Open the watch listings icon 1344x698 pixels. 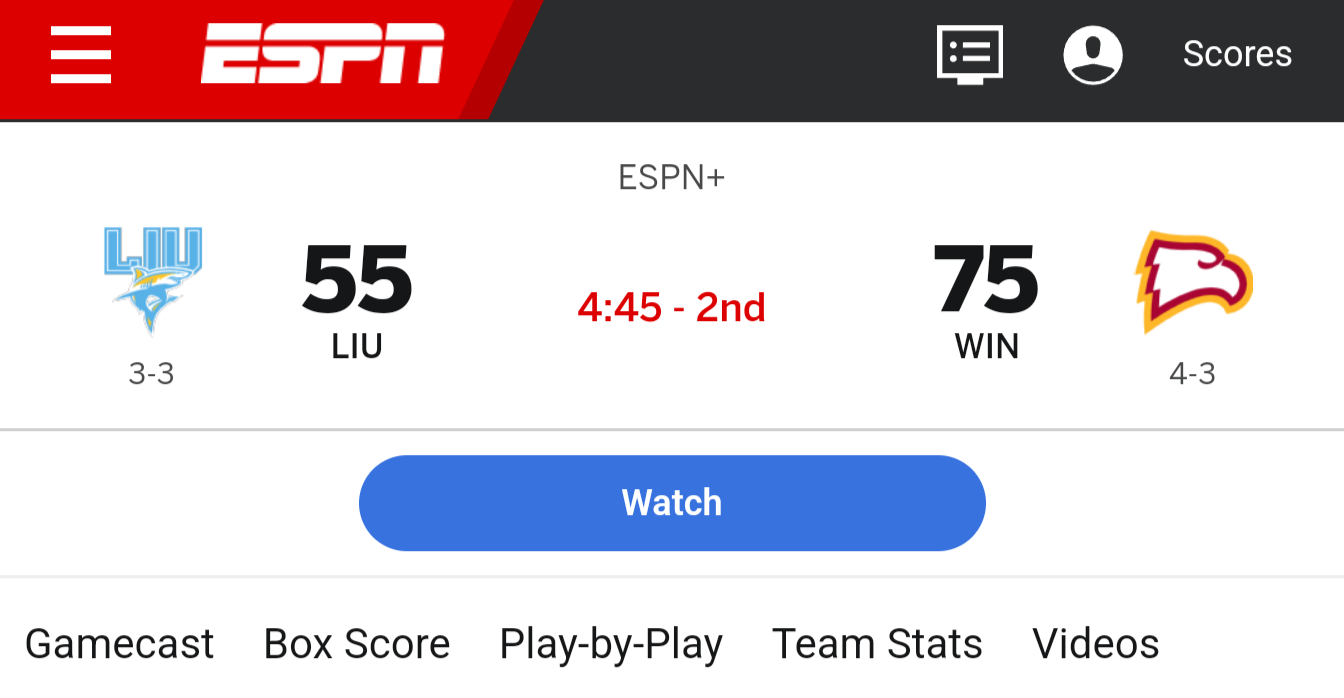click(969, 54)
